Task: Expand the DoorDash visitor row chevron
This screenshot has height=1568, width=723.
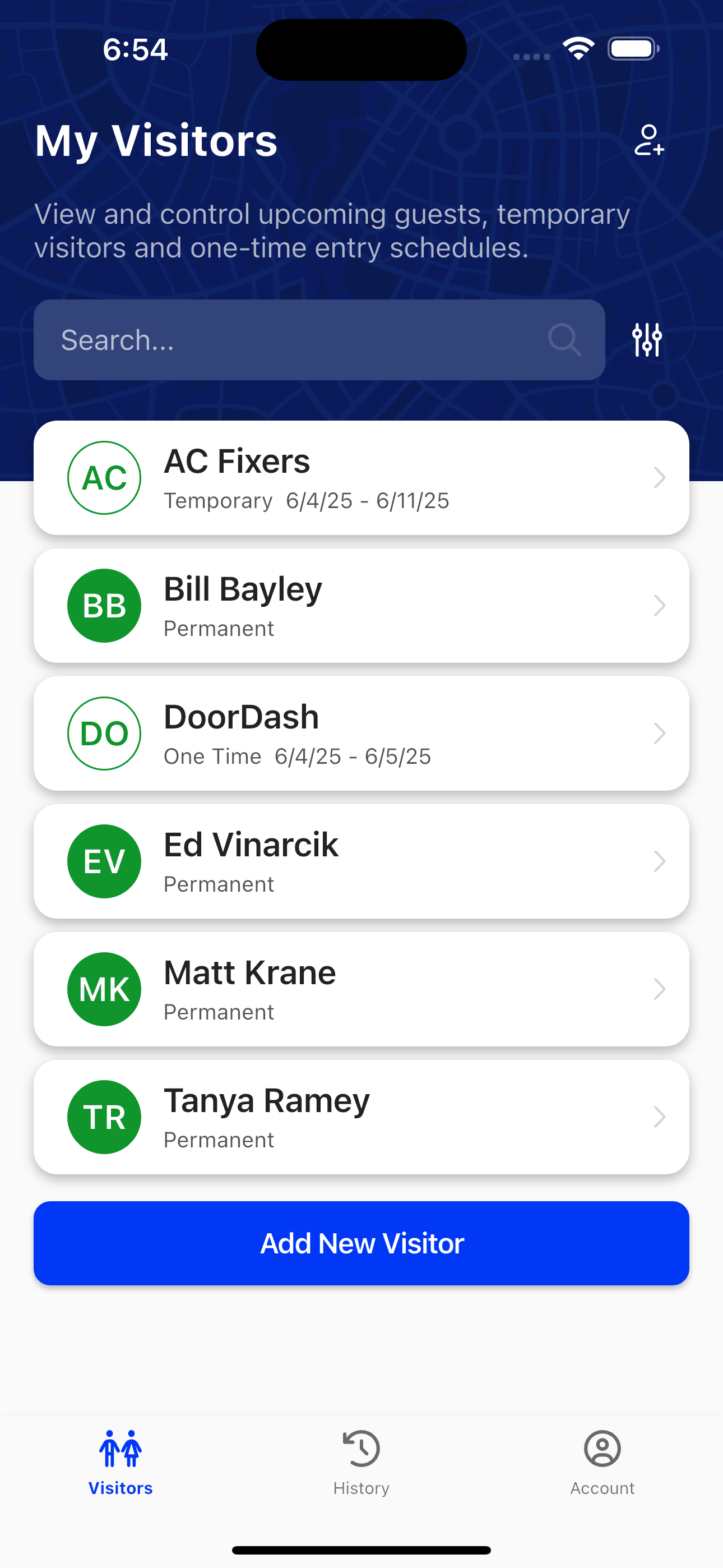Action: click(660, 733)
